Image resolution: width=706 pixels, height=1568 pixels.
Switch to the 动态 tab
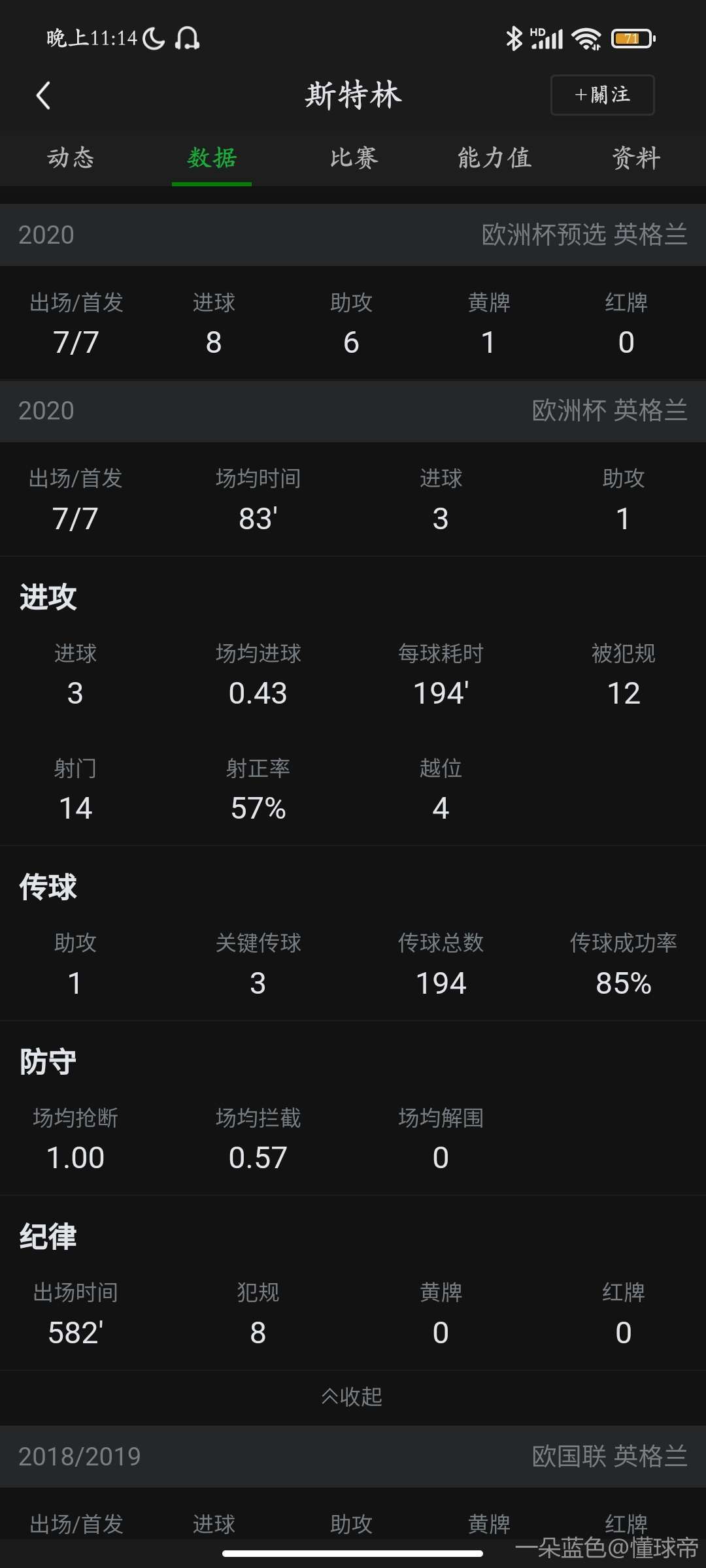click(71, 158)
